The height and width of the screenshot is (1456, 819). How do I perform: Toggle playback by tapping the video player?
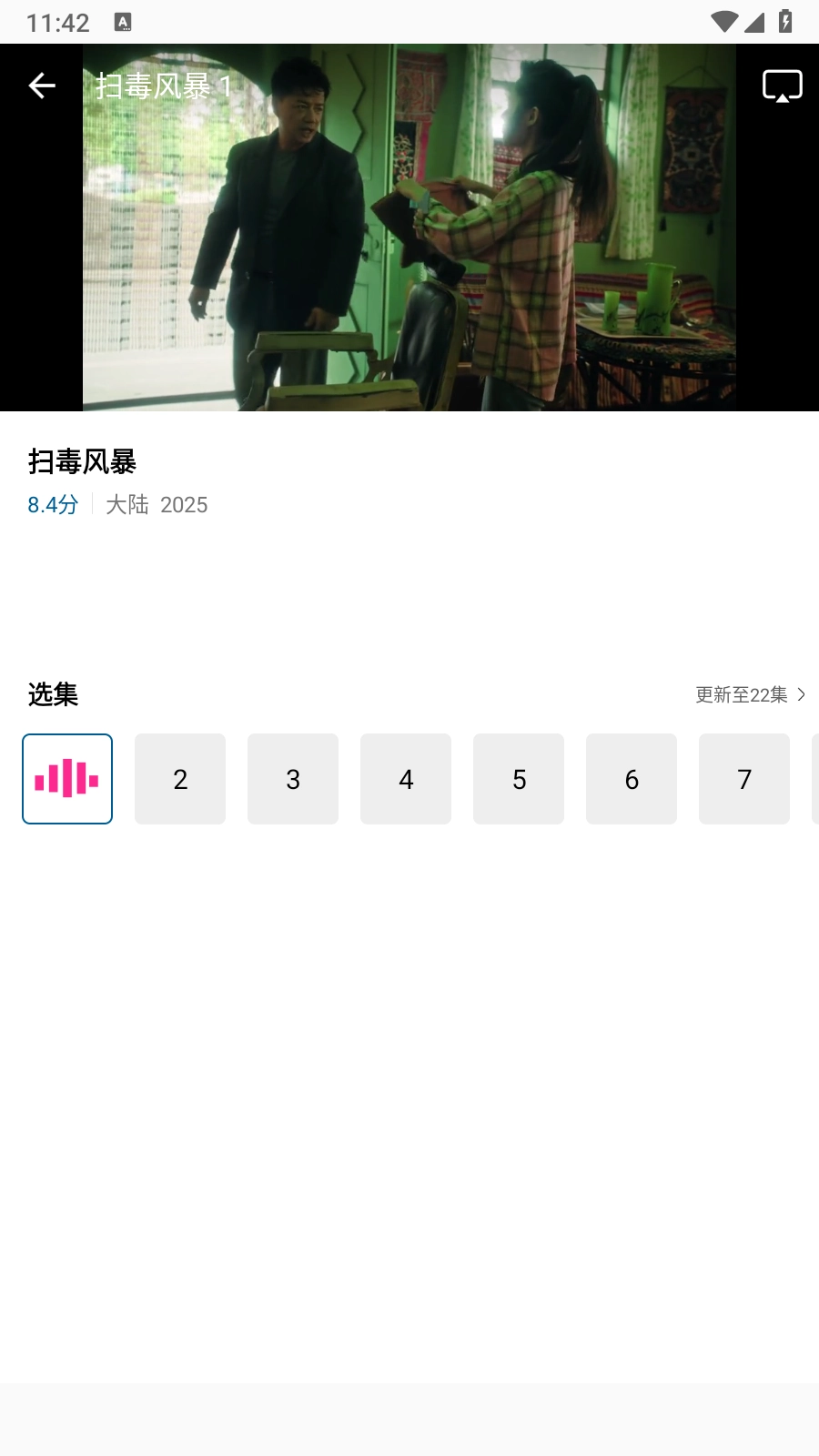pyautogui.click(x=408, y=227)
